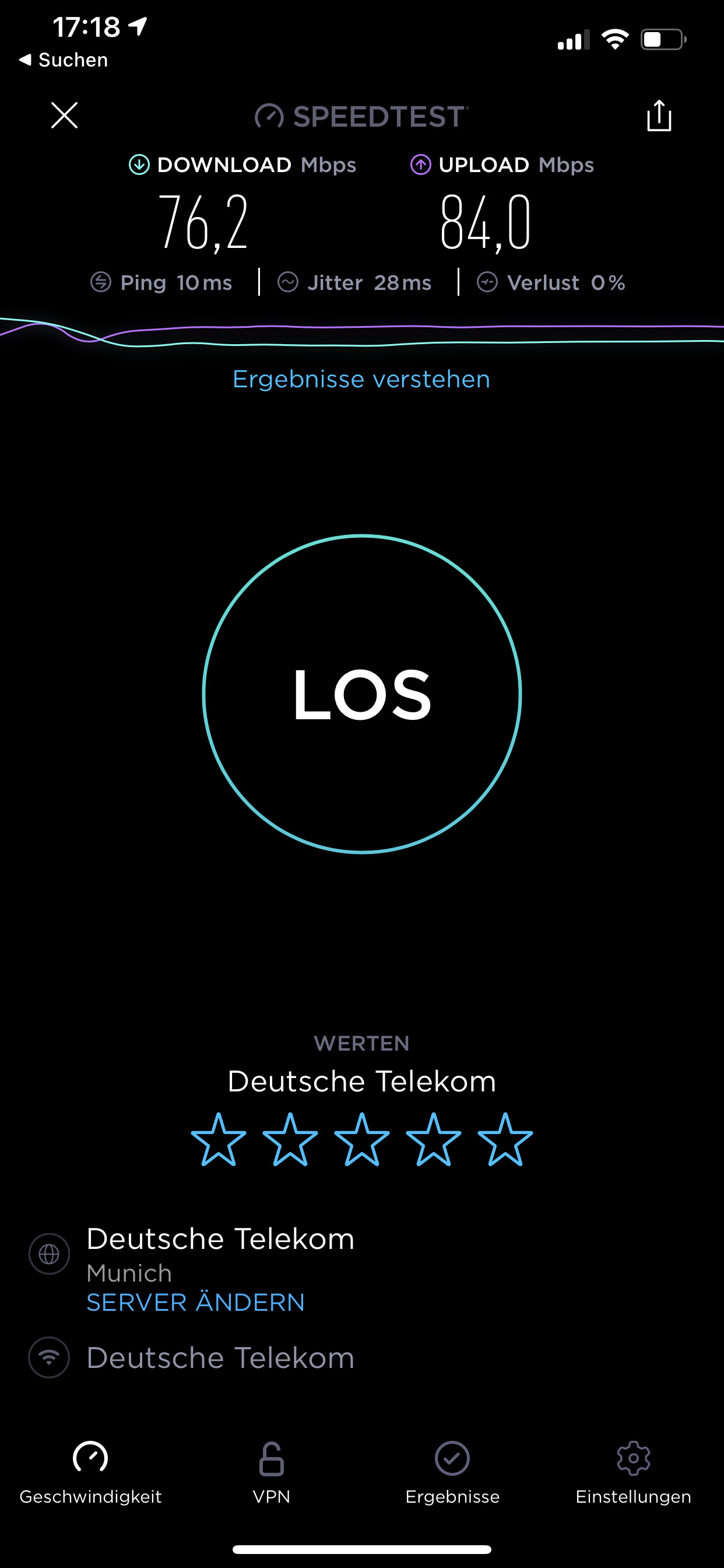Share the speed test result
Image resolution: width=724 pixels, height=1568 pixels.
[659, 115]
